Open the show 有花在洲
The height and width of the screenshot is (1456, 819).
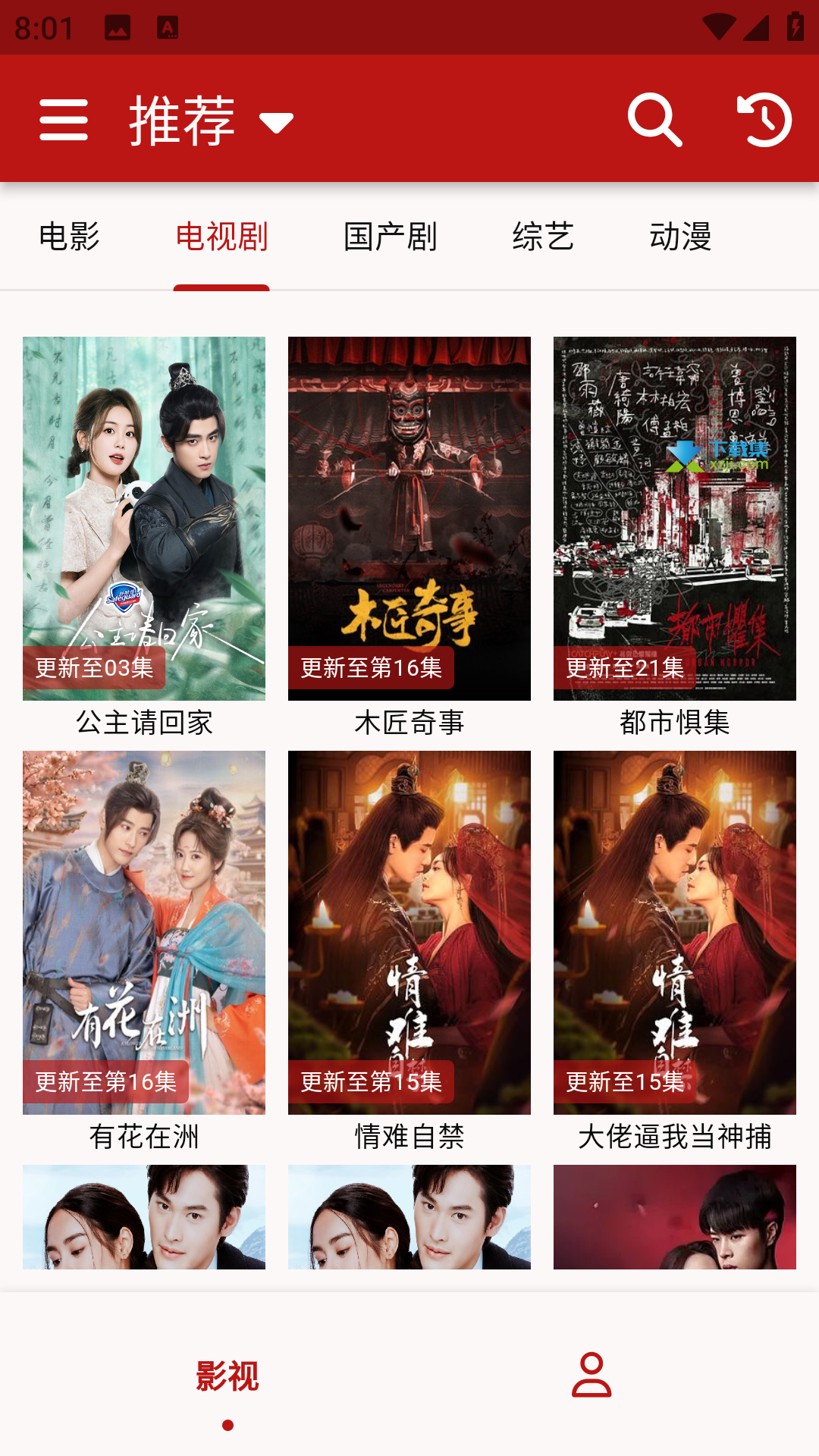point(144,952)
